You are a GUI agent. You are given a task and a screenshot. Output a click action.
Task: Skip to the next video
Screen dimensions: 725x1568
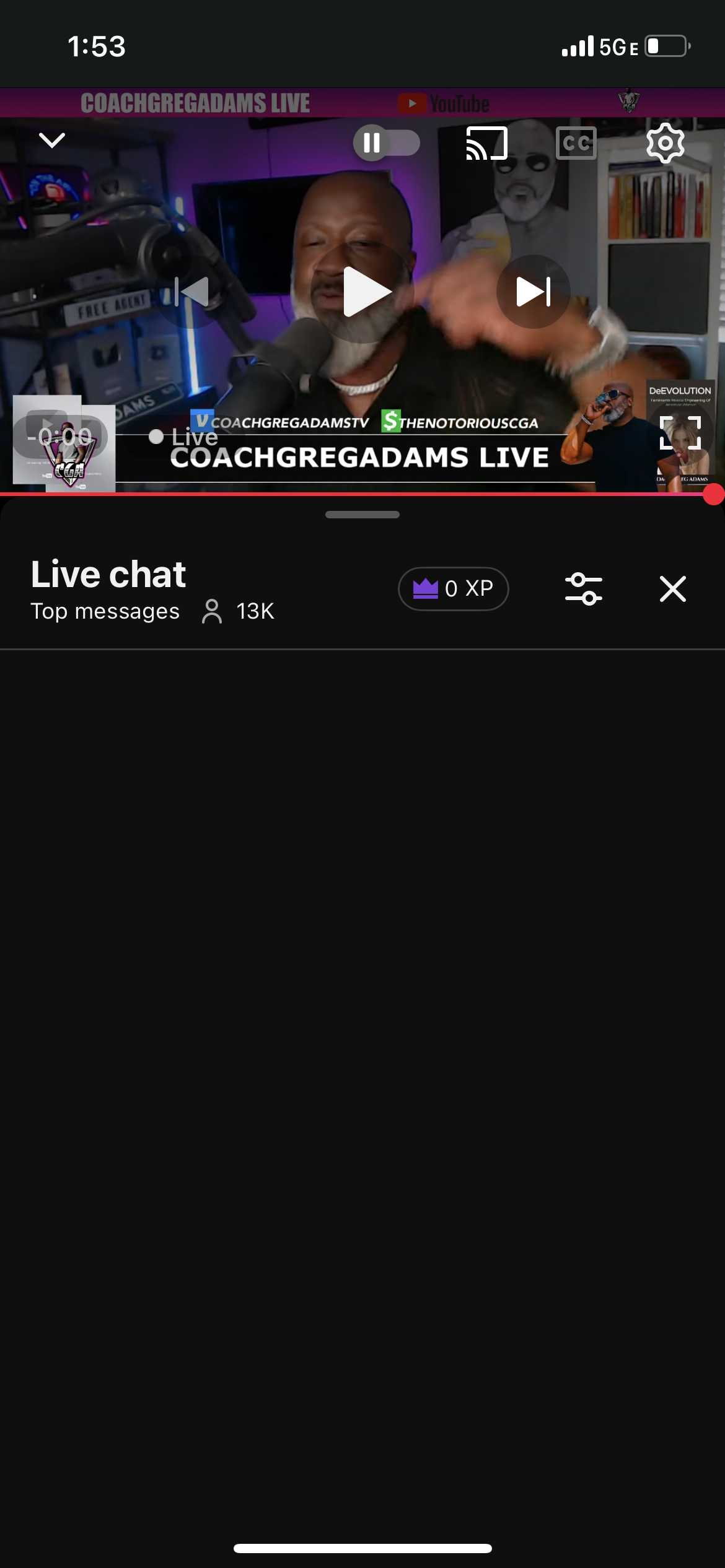(x=533, y=292)
